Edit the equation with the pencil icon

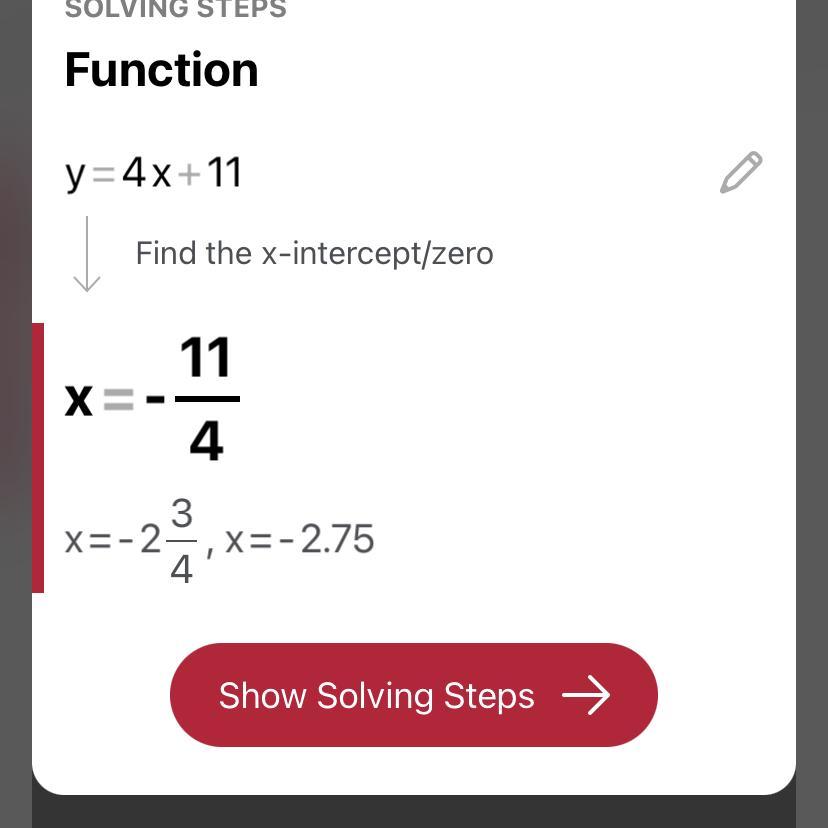click(741, 172)
